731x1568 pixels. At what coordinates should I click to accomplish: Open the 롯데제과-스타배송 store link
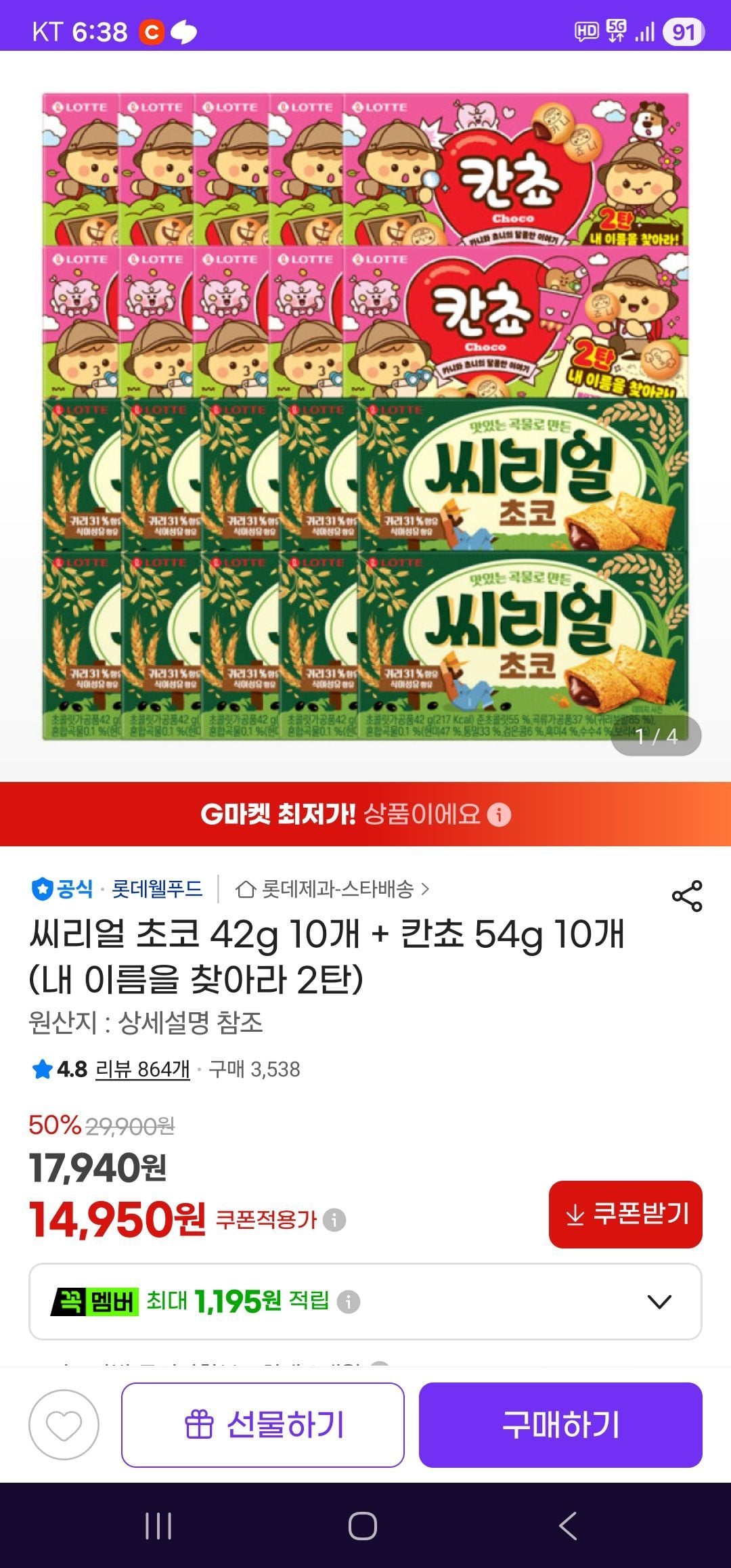pyautogui.click(x=332, y=889)
